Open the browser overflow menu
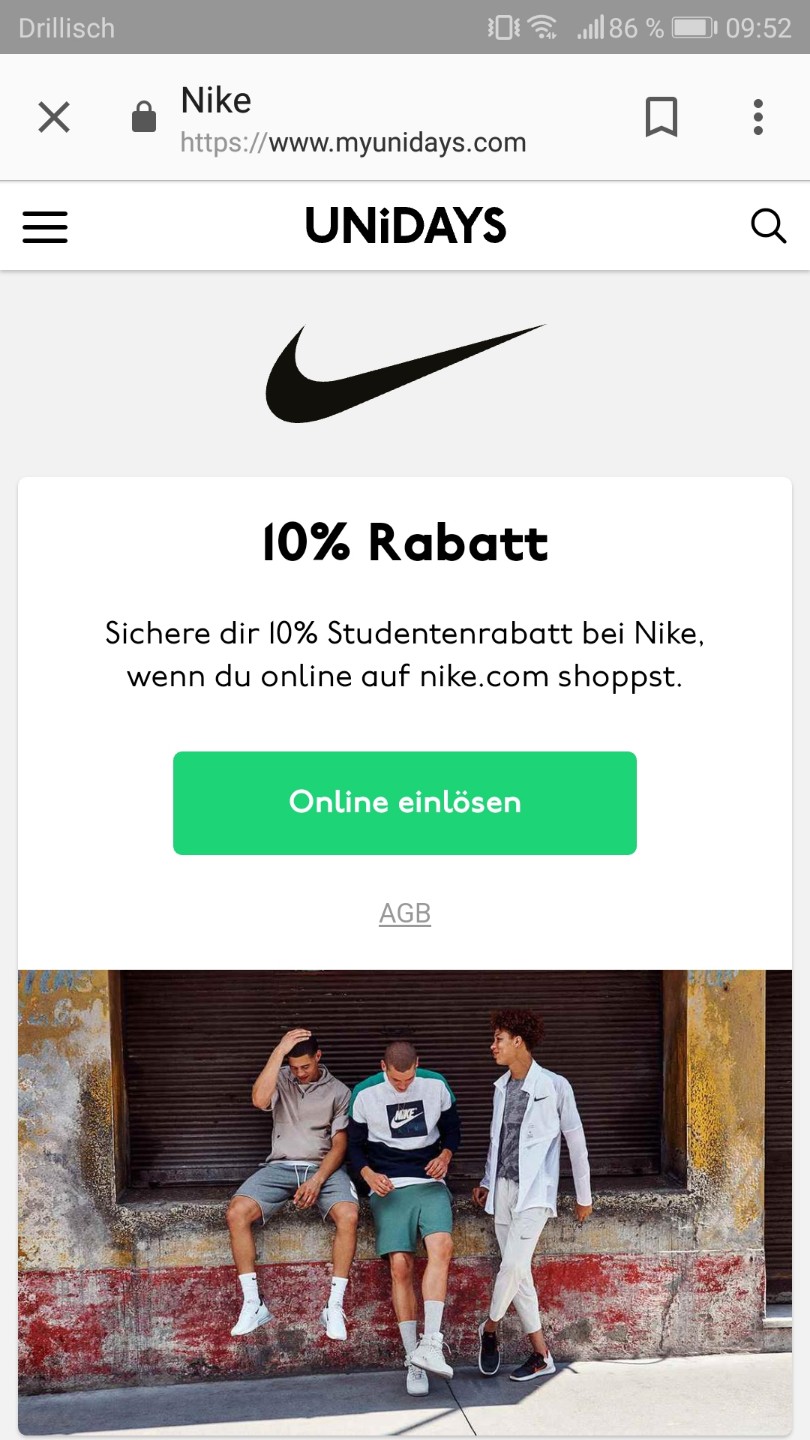 758,118
